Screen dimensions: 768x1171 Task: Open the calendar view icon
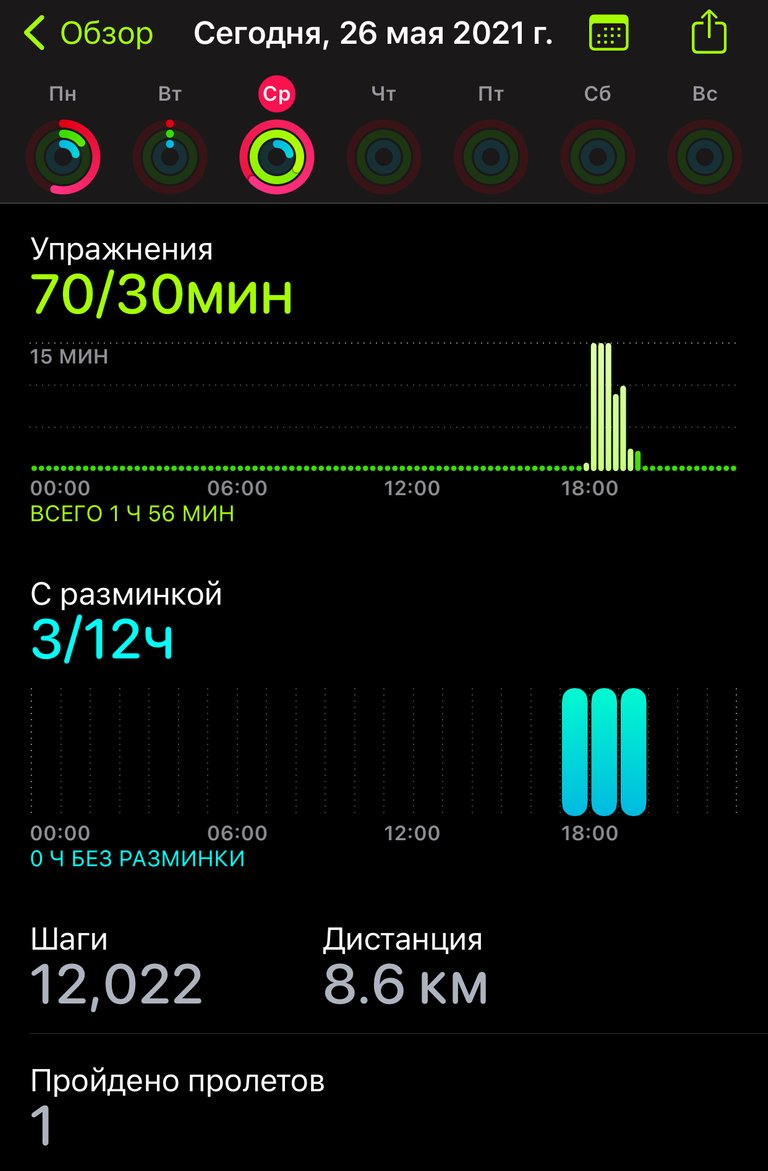(x=608, y=34)
